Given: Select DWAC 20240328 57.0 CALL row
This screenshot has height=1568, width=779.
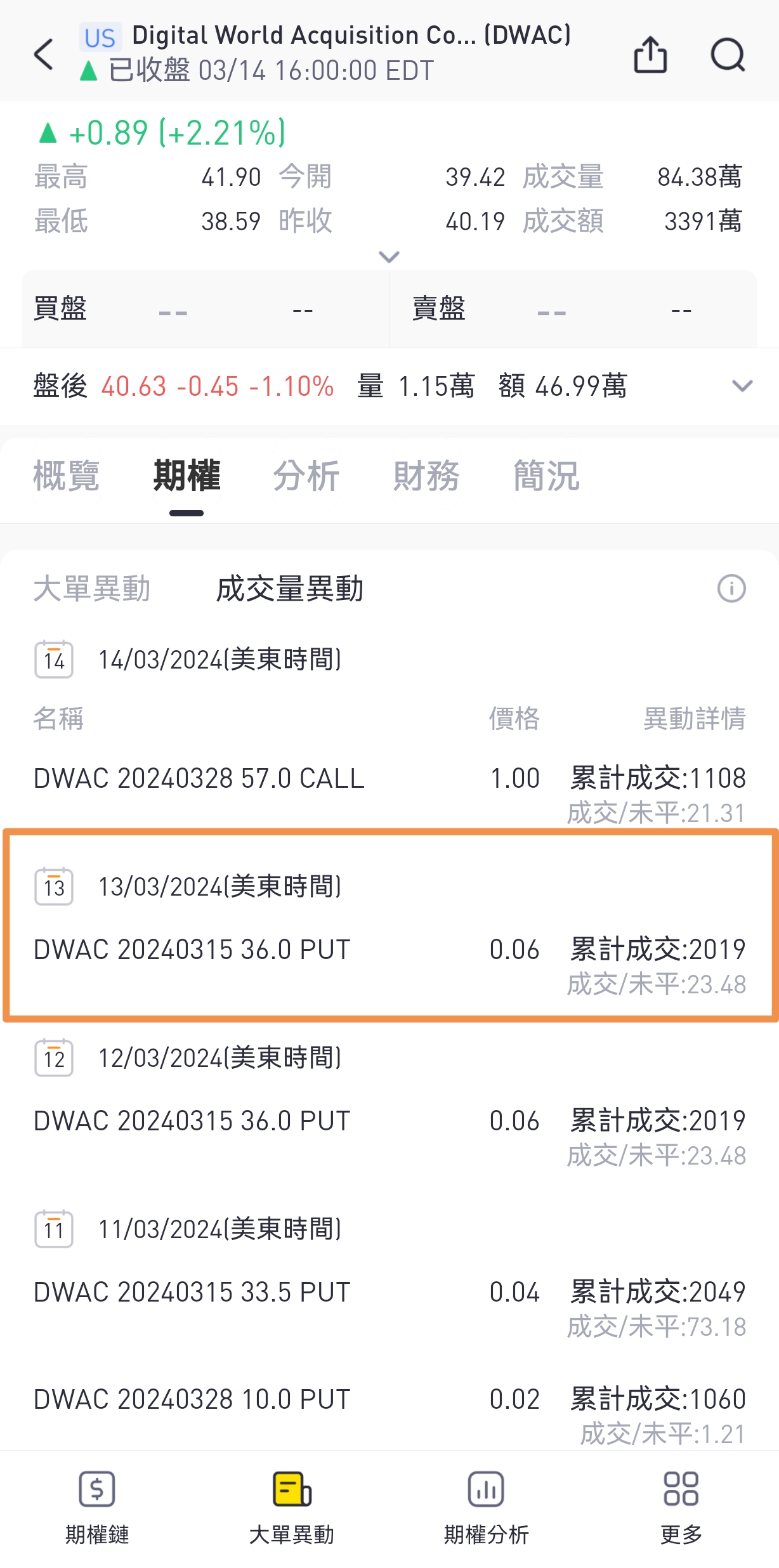Looking at the screenshot, I should tap(389, 793).
